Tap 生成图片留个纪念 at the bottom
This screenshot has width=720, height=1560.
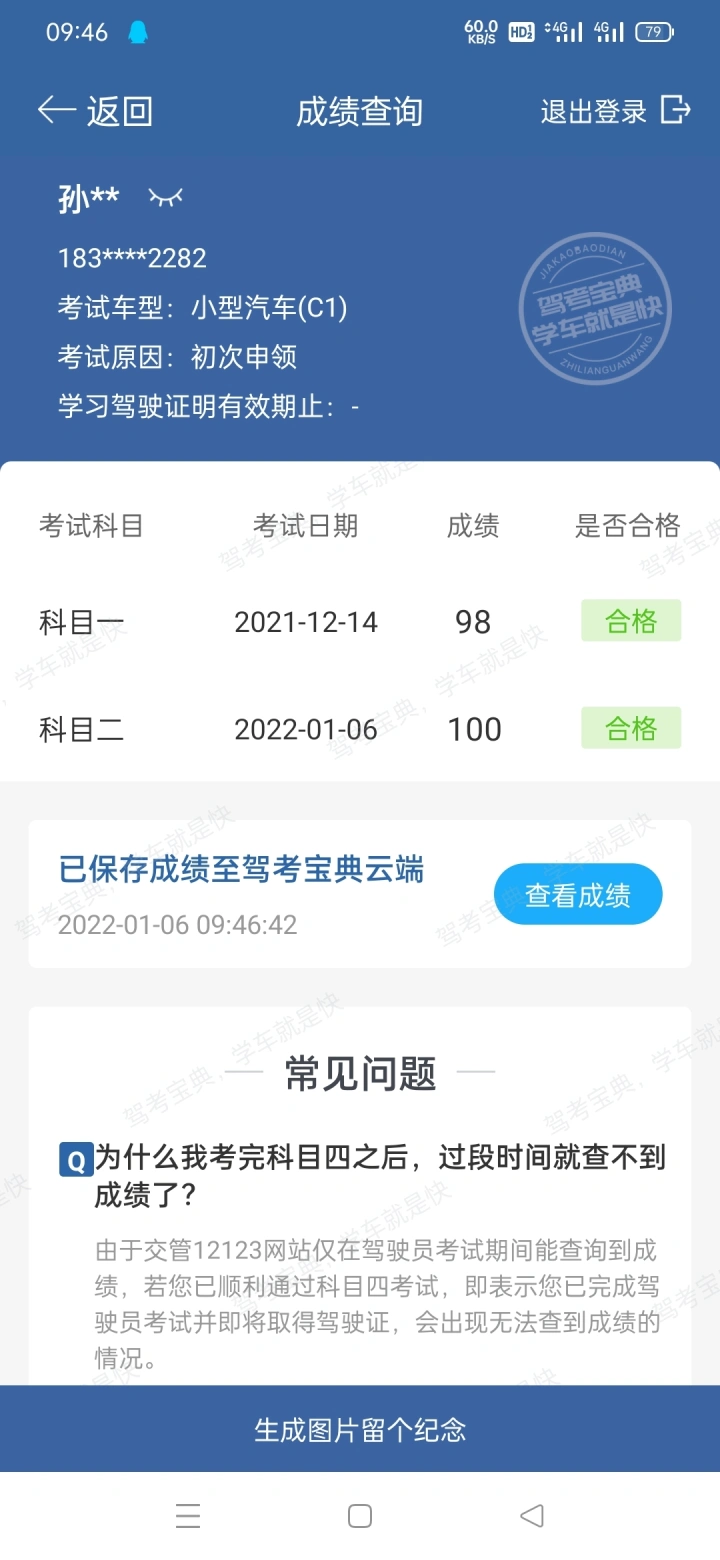(360, 1429)
